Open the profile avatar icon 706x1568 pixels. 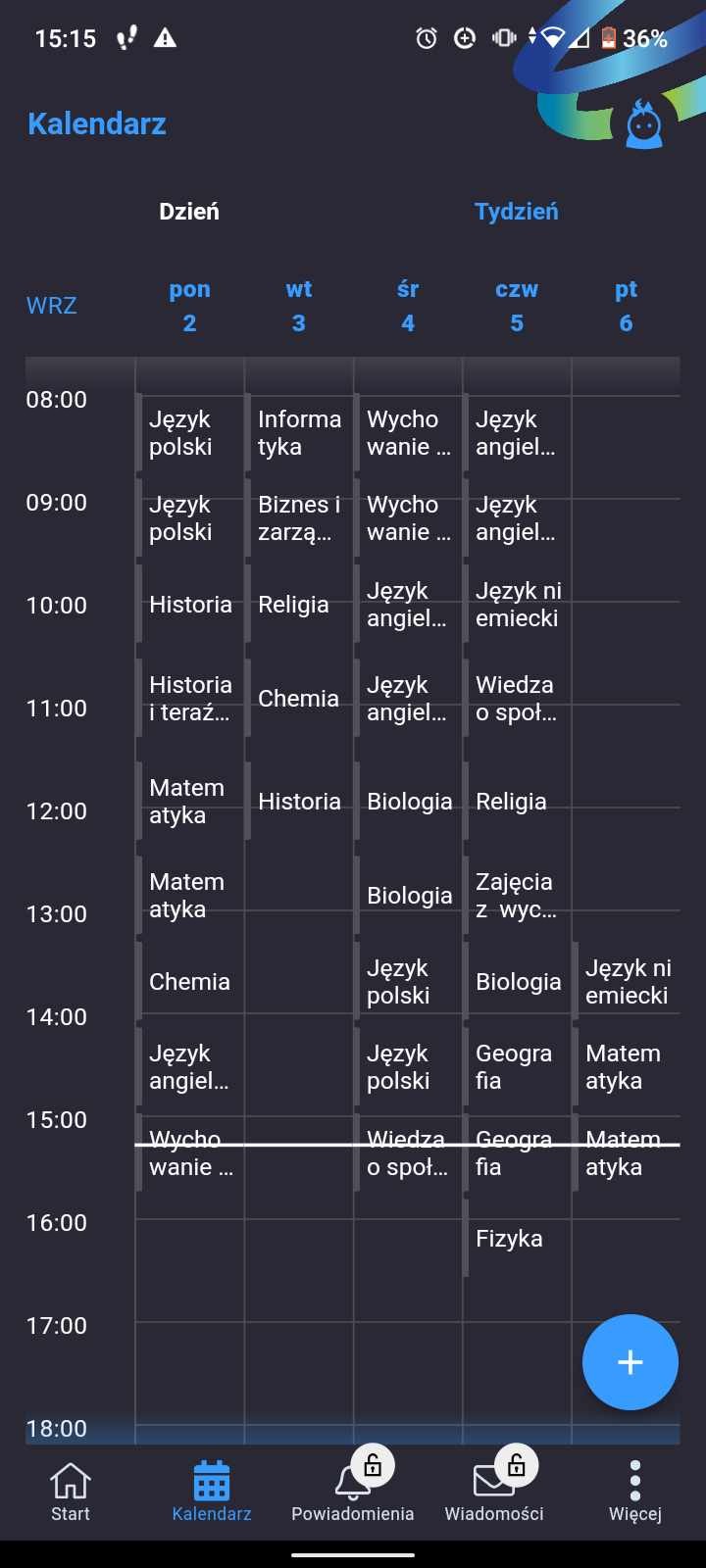click(643, 125)
